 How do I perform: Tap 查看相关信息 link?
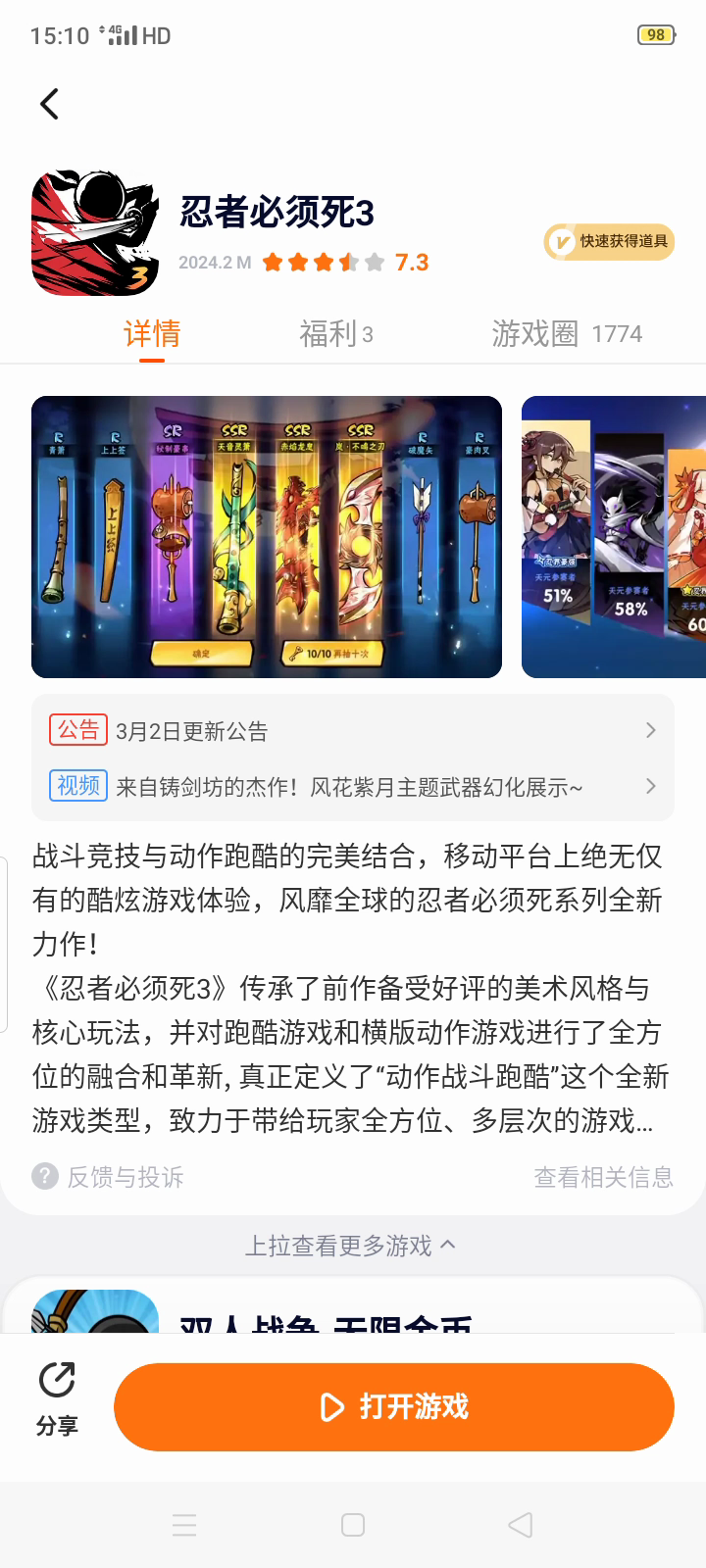coord(603,1177)
